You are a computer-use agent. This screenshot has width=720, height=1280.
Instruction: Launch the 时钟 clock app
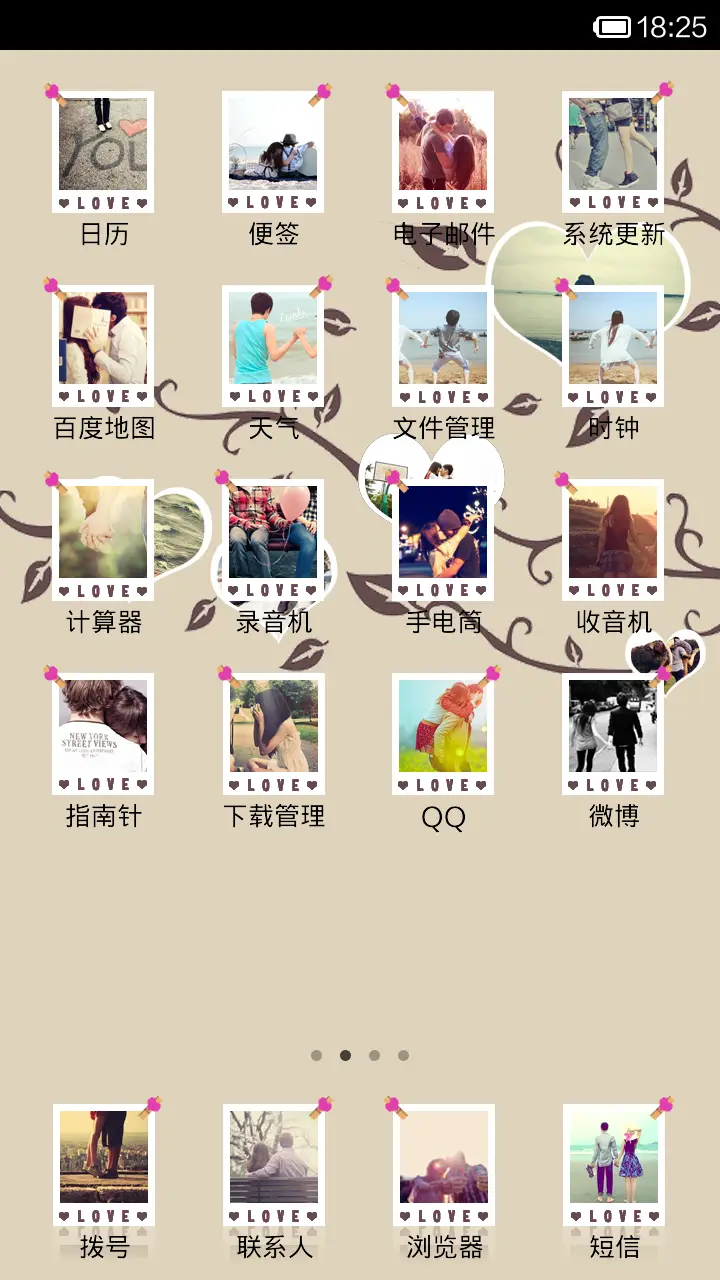tap(613, 345)
